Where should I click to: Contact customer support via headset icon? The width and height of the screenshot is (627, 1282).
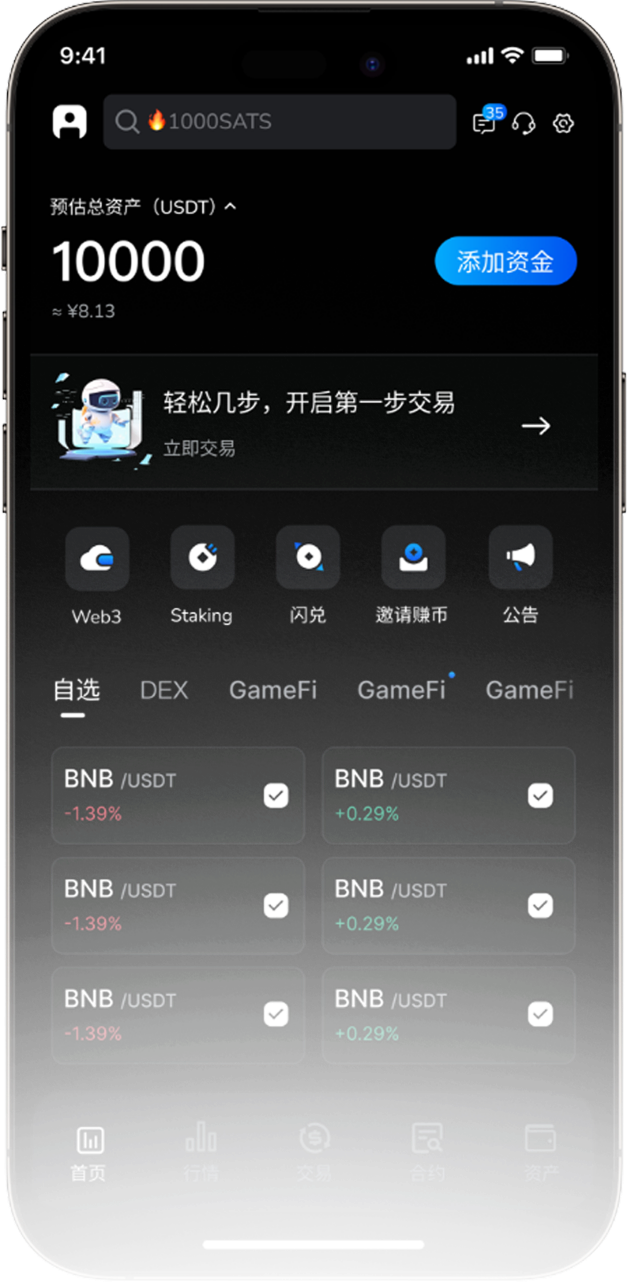pyautogui.click(x=523, y=123)
